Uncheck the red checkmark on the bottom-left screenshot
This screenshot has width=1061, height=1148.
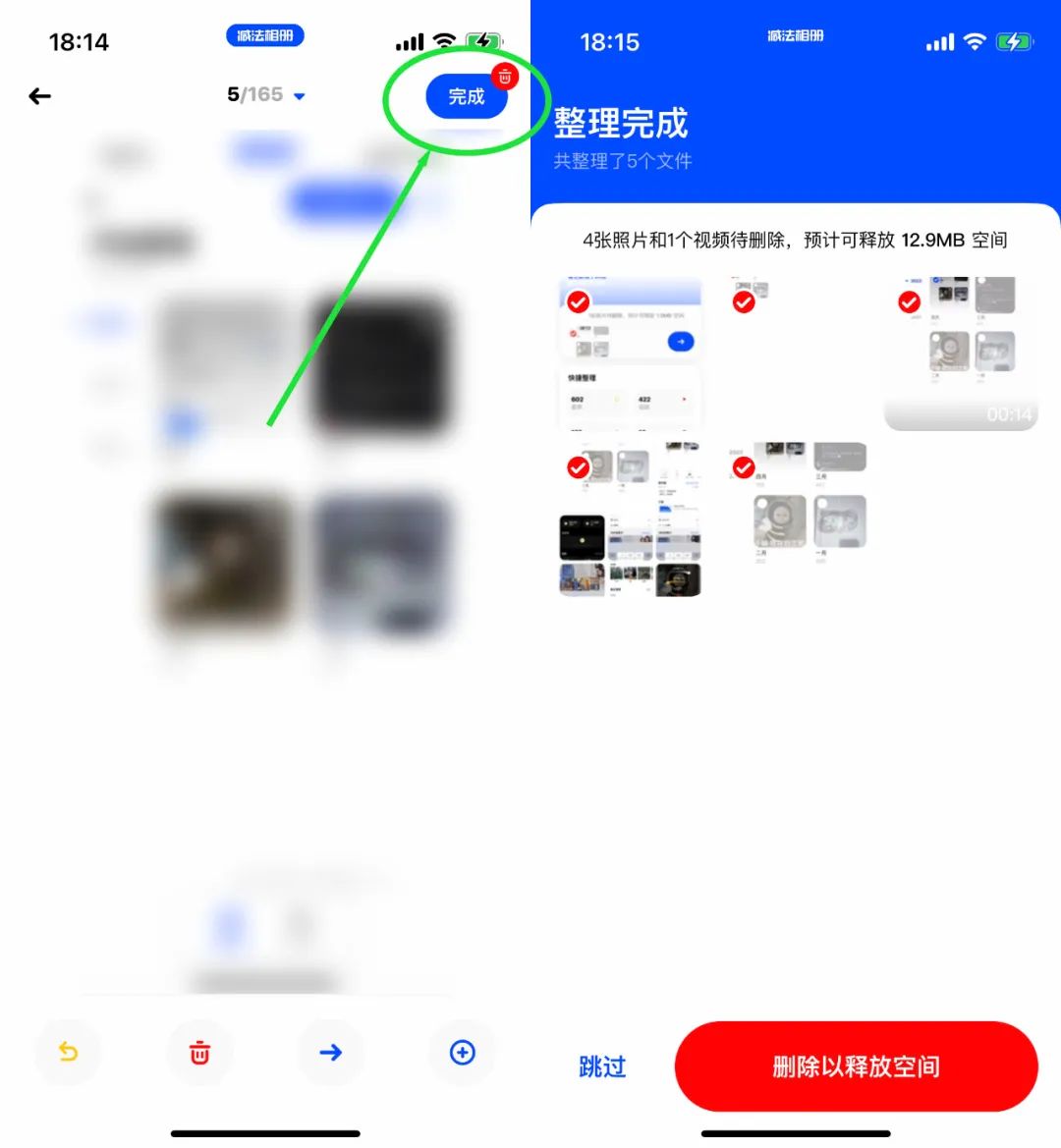coord(578,468)
